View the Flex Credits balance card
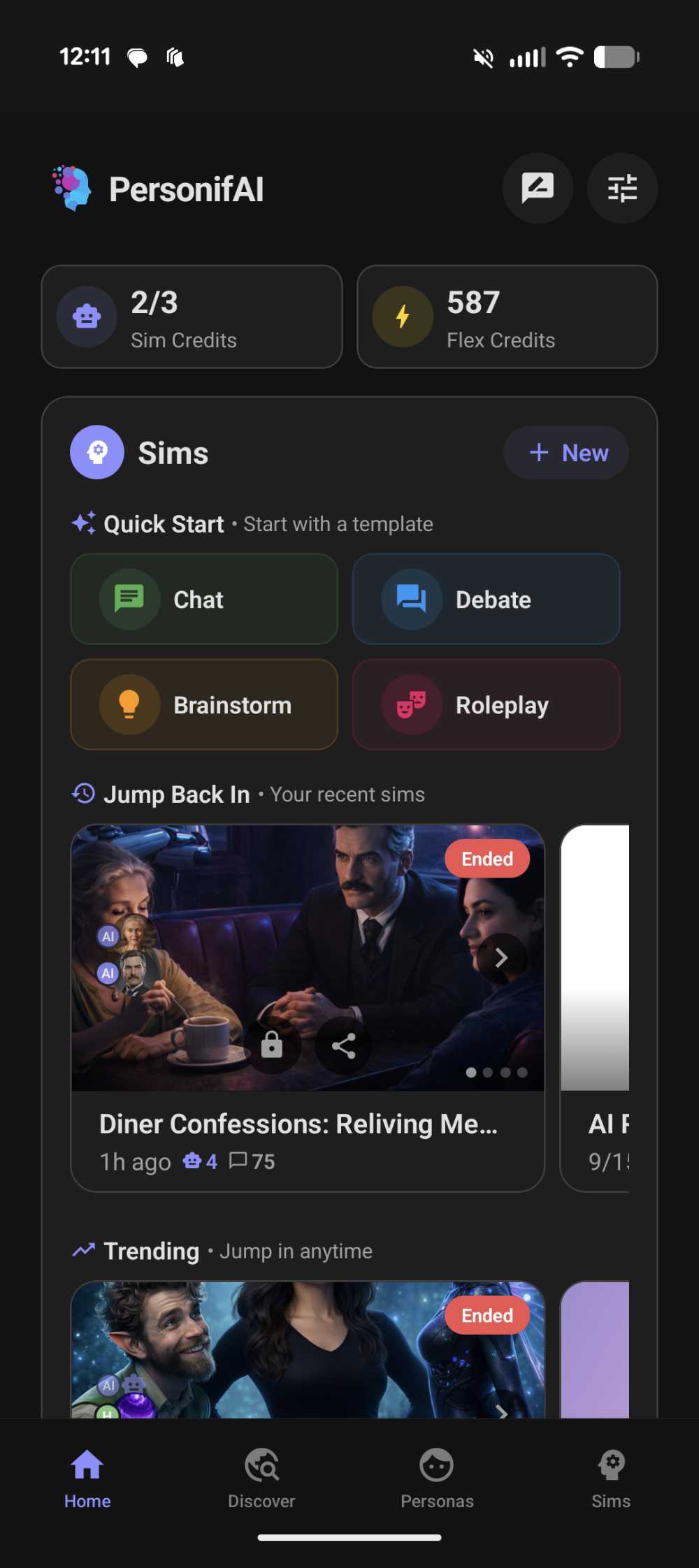The image size is (699, 1568). coord(507,317)
